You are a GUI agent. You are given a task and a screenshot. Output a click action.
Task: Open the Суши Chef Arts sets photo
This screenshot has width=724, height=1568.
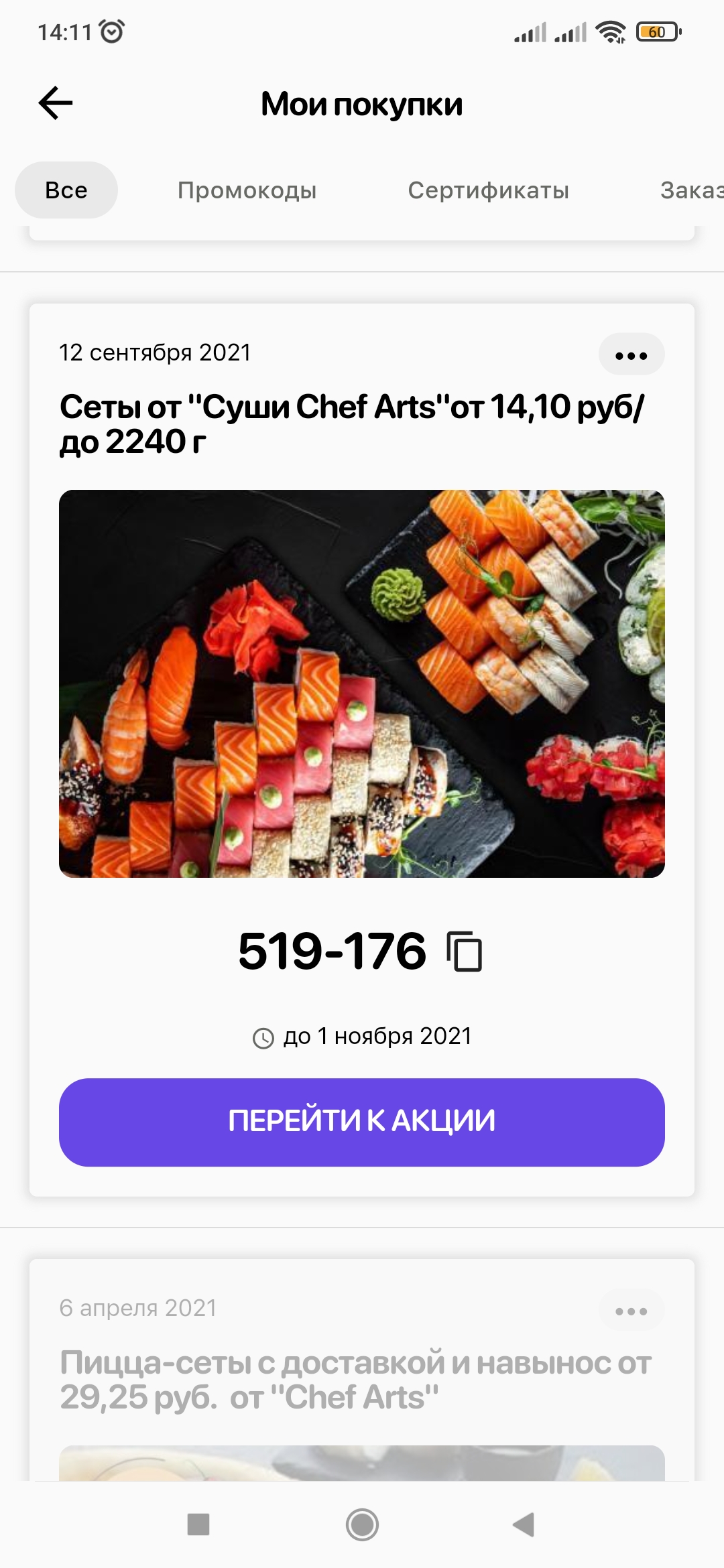pos(362,683)
